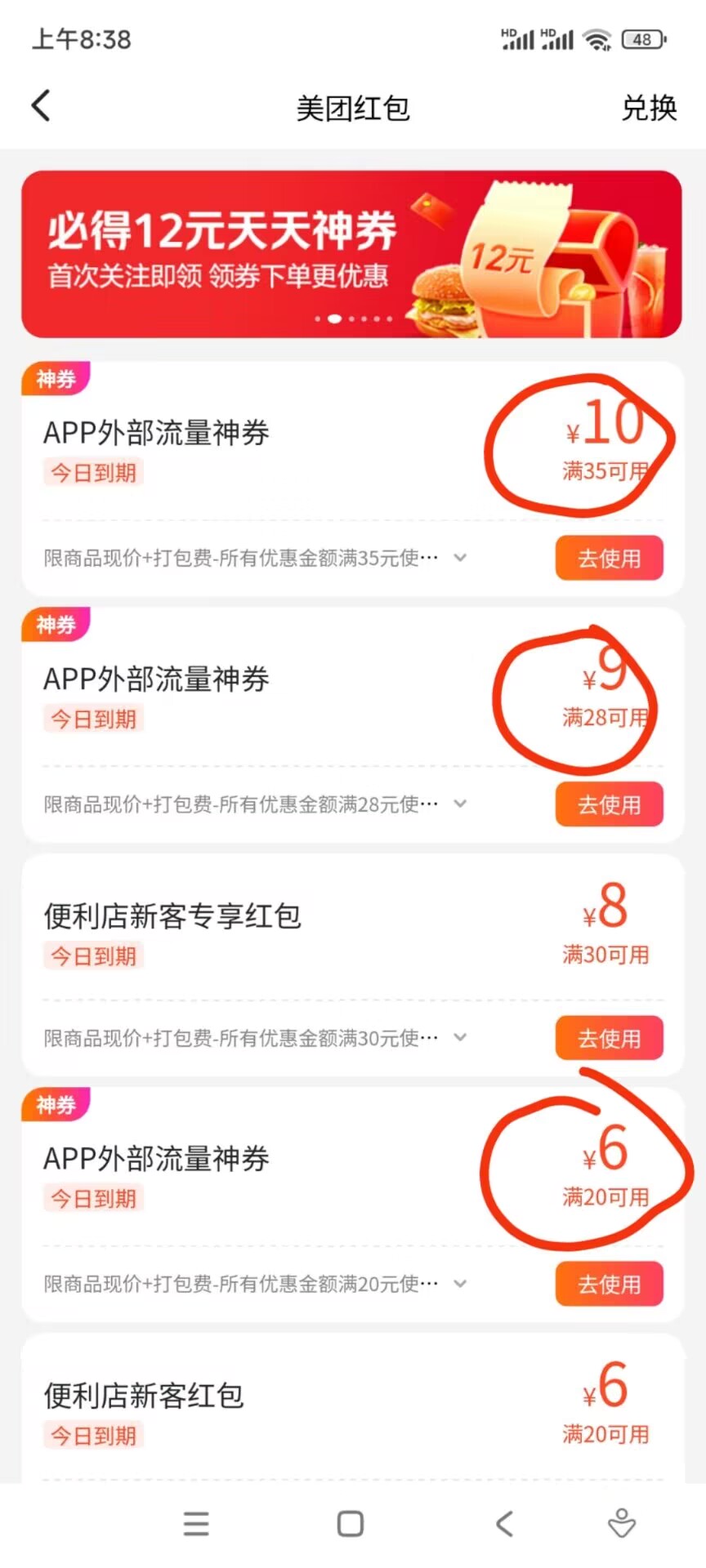This screenshot has height=1568, width=706.
Task: Open 兑换 to redeem a code
Action: [649, 108]
